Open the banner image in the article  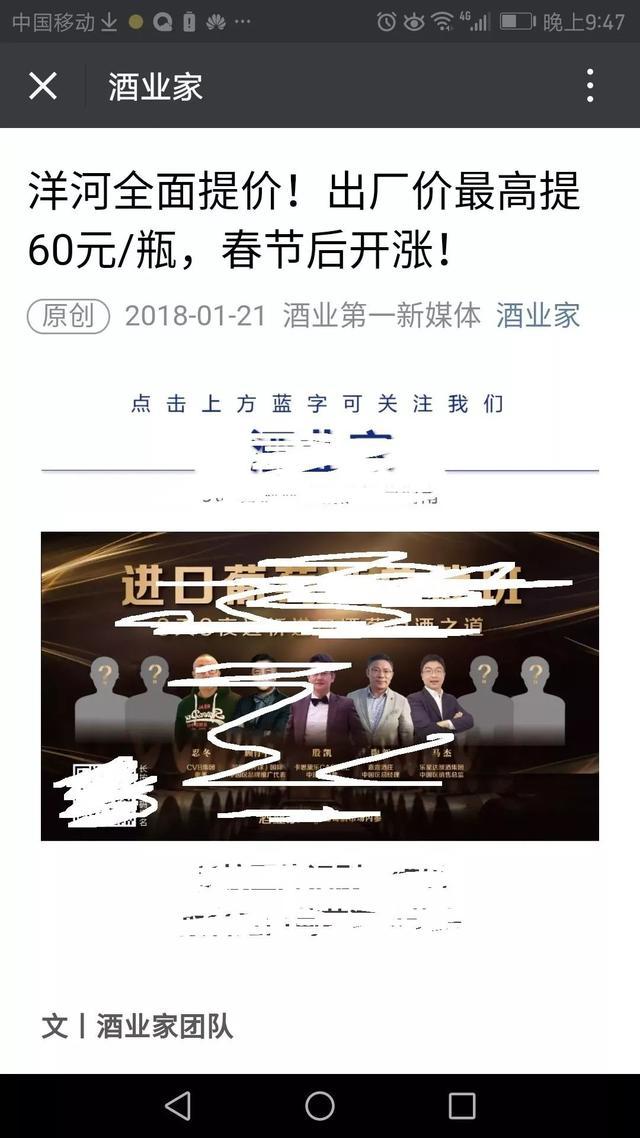[x=319, y=686]
